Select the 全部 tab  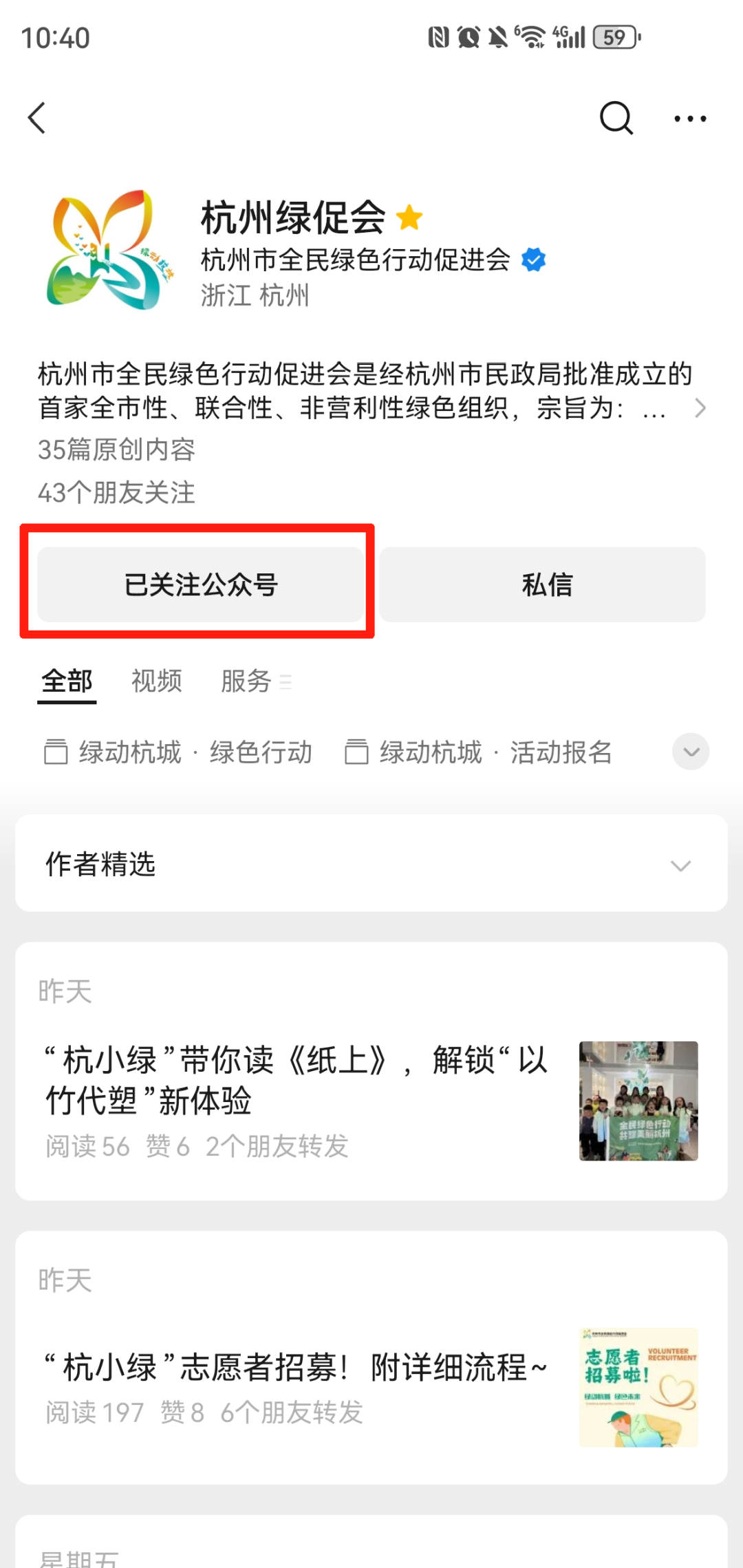[x=67, y=681]
